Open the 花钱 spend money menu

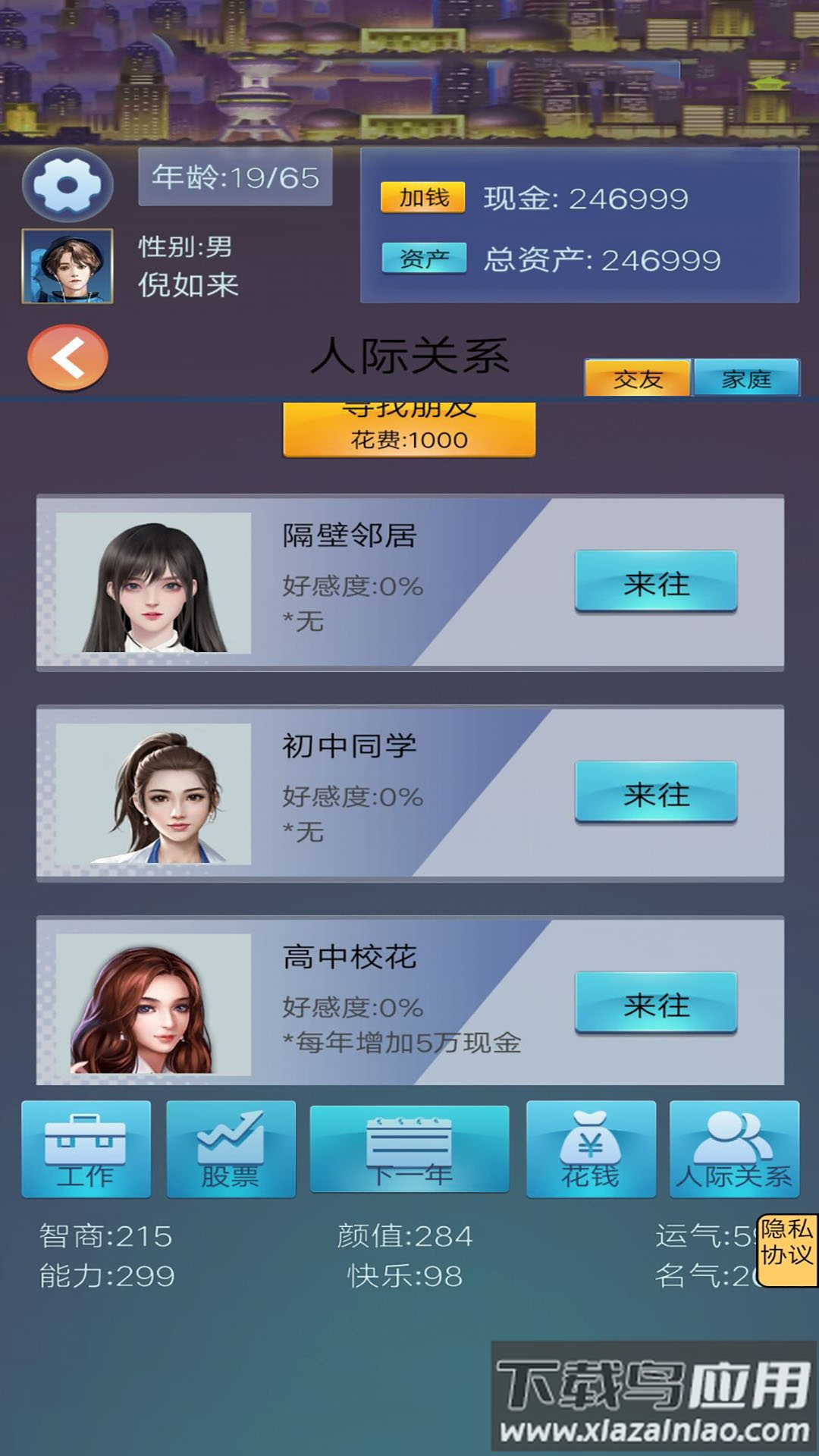[591, 1150]
